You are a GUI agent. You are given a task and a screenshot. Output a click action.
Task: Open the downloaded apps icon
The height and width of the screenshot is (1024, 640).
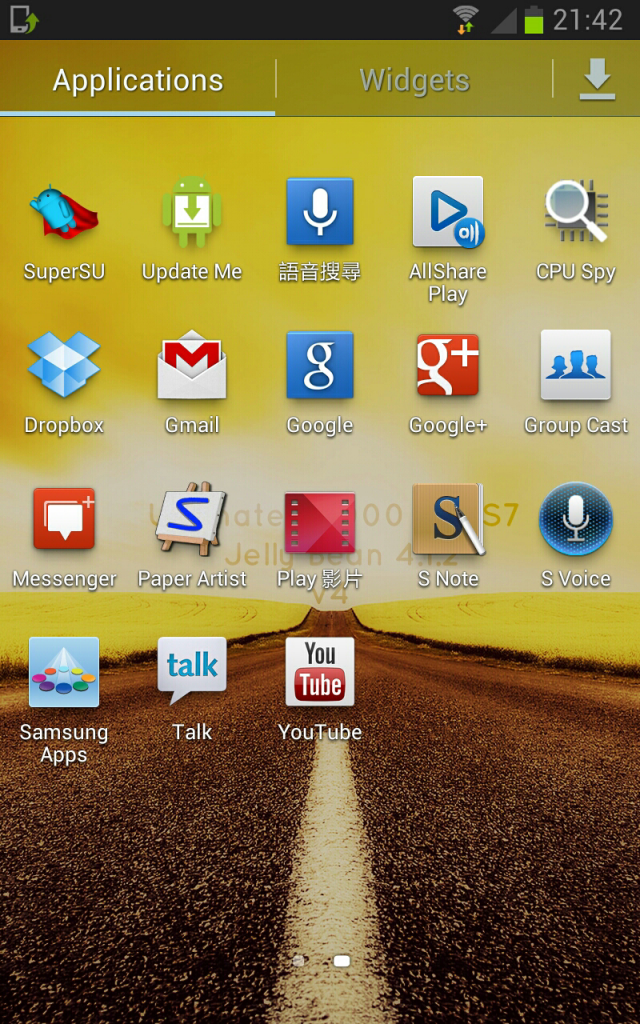click(597, 79)
